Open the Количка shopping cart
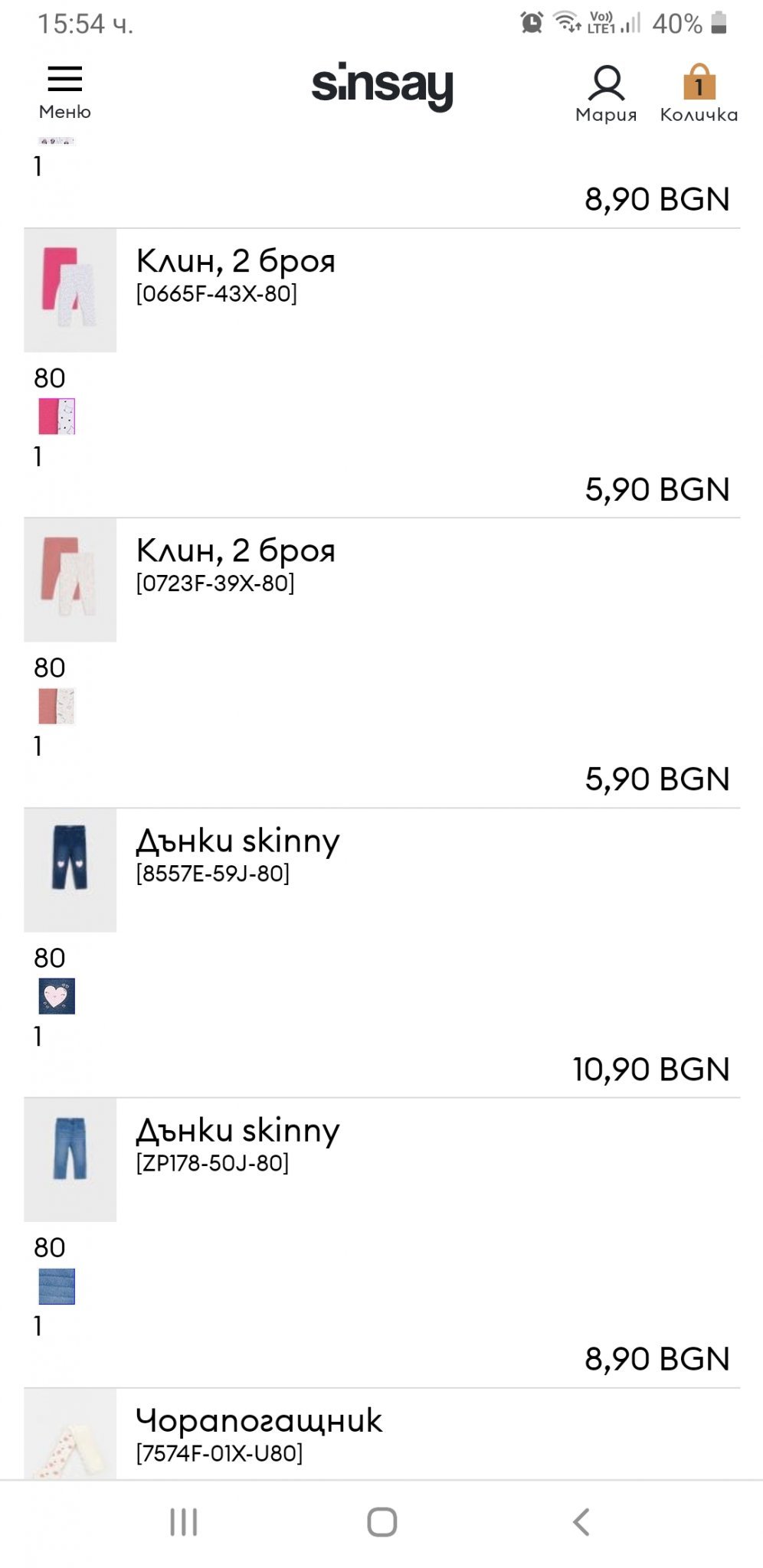This screenshot has width=763, height=1568. (699, 93)
